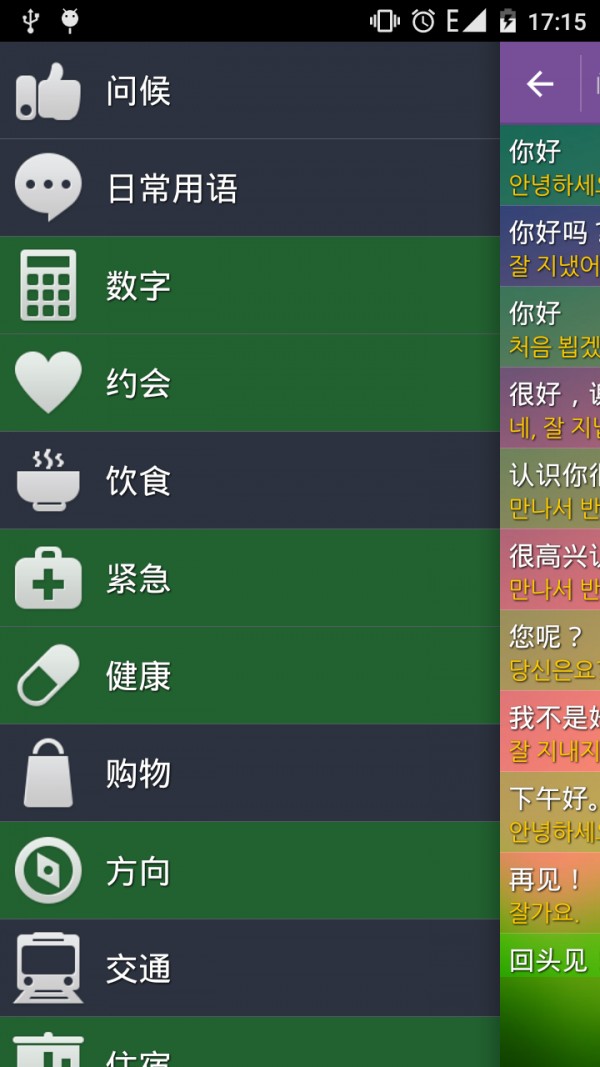Open the phrase 您呢？
The image size is (600, 1067).
(551, 650)
